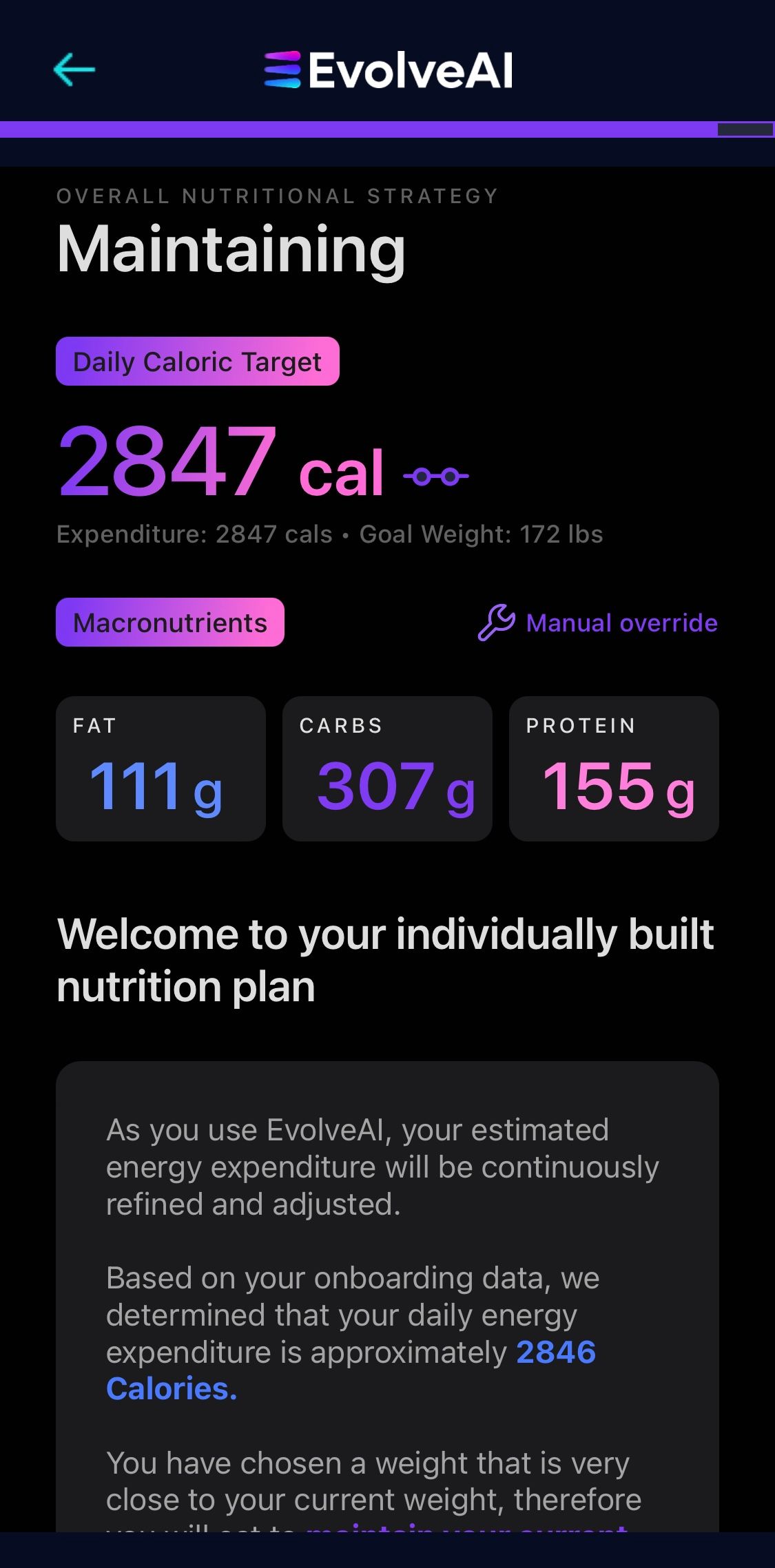
Task: Select the Daily Caloric Target badge
Action: point(198,361)
